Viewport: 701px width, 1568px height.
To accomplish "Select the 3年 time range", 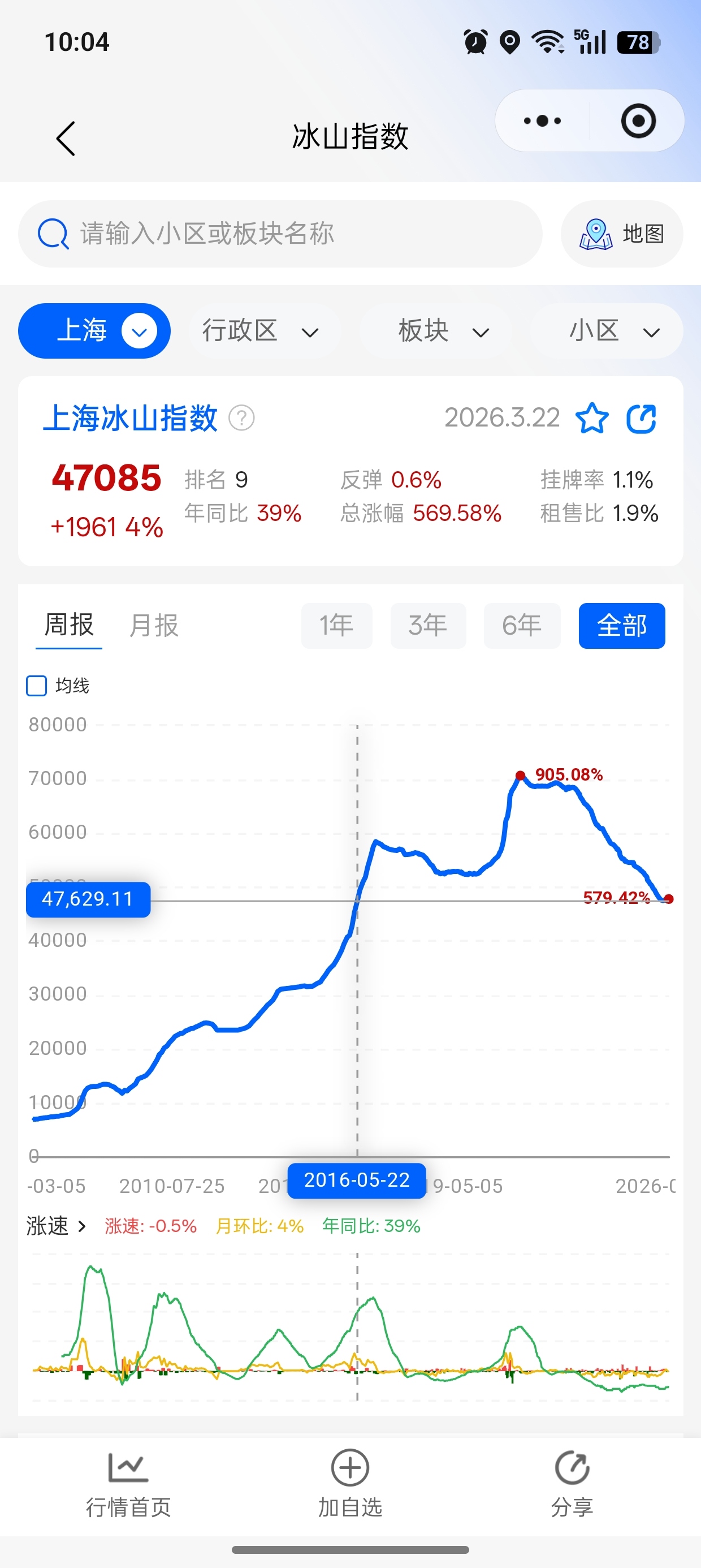I will pyautogui.click(x=428, y=626).
